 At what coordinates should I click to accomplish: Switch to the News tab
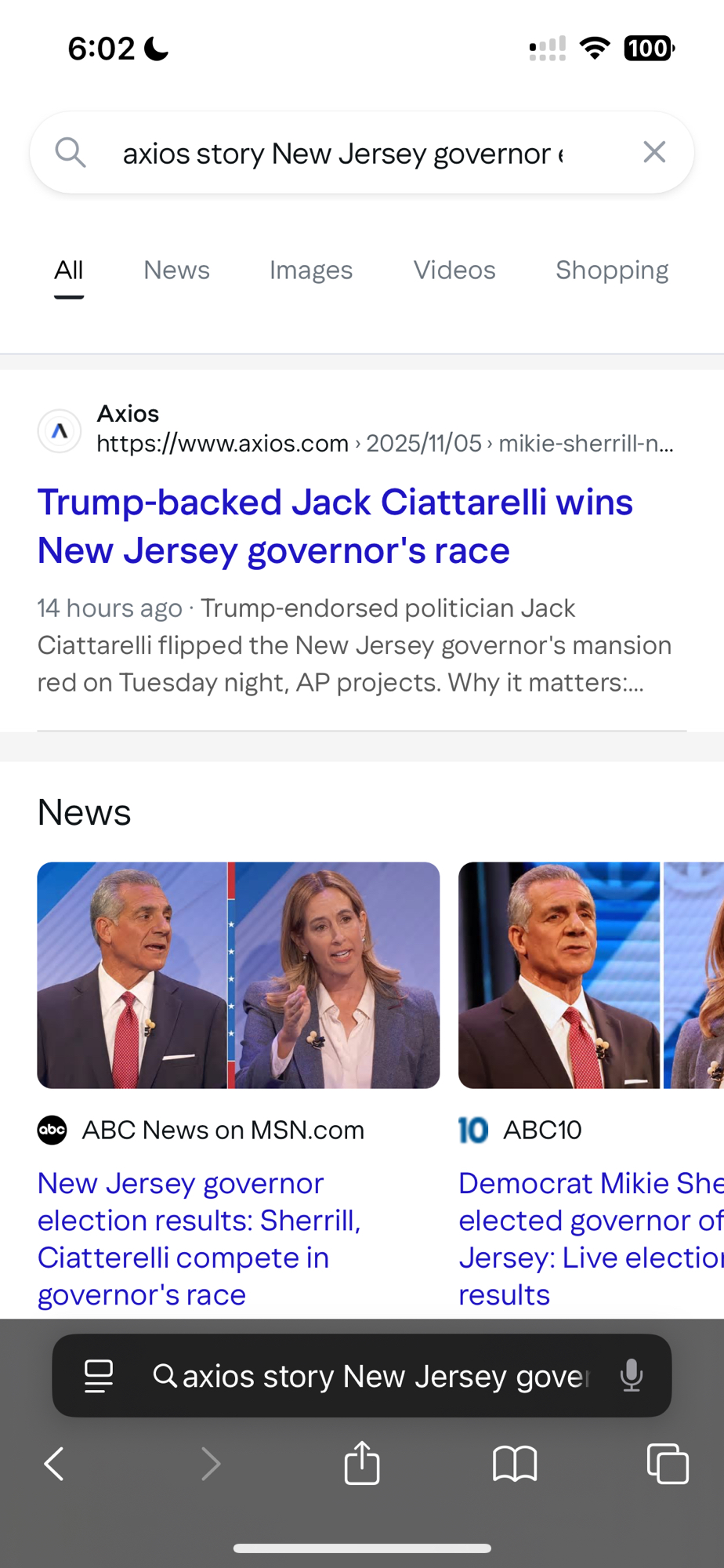[x=176, y=270]
